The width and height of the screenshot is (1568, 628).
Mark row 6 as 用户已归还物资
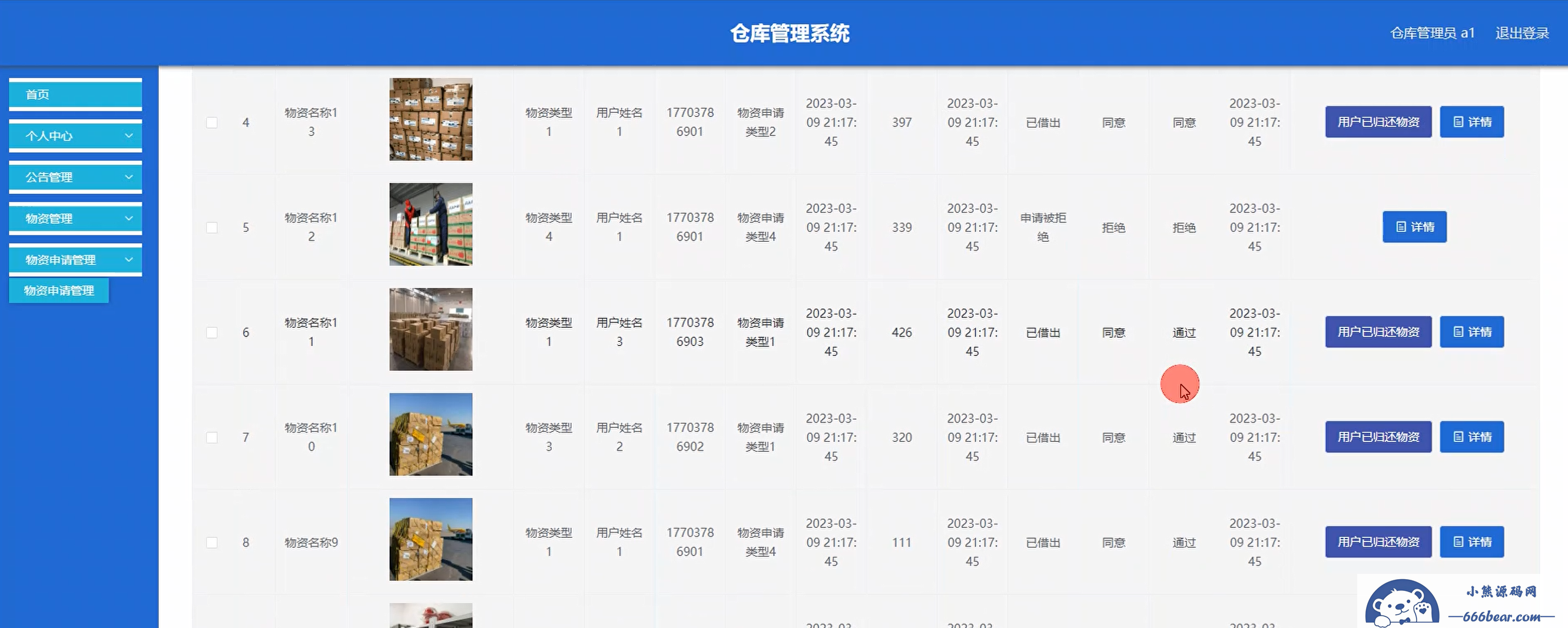[1378, 331]
